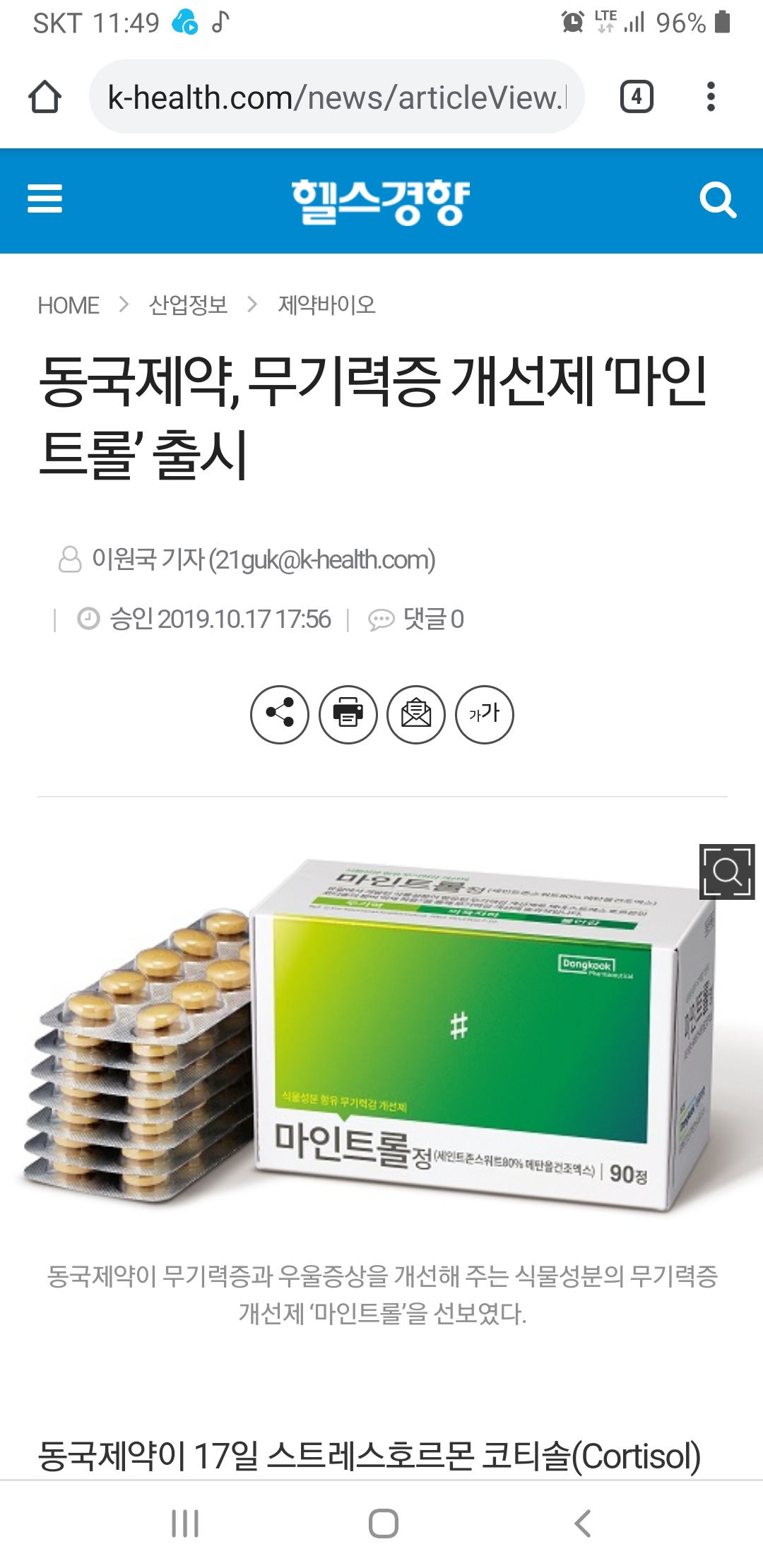Open the site search icon
763x1568 pixels.
click(717, 201)
